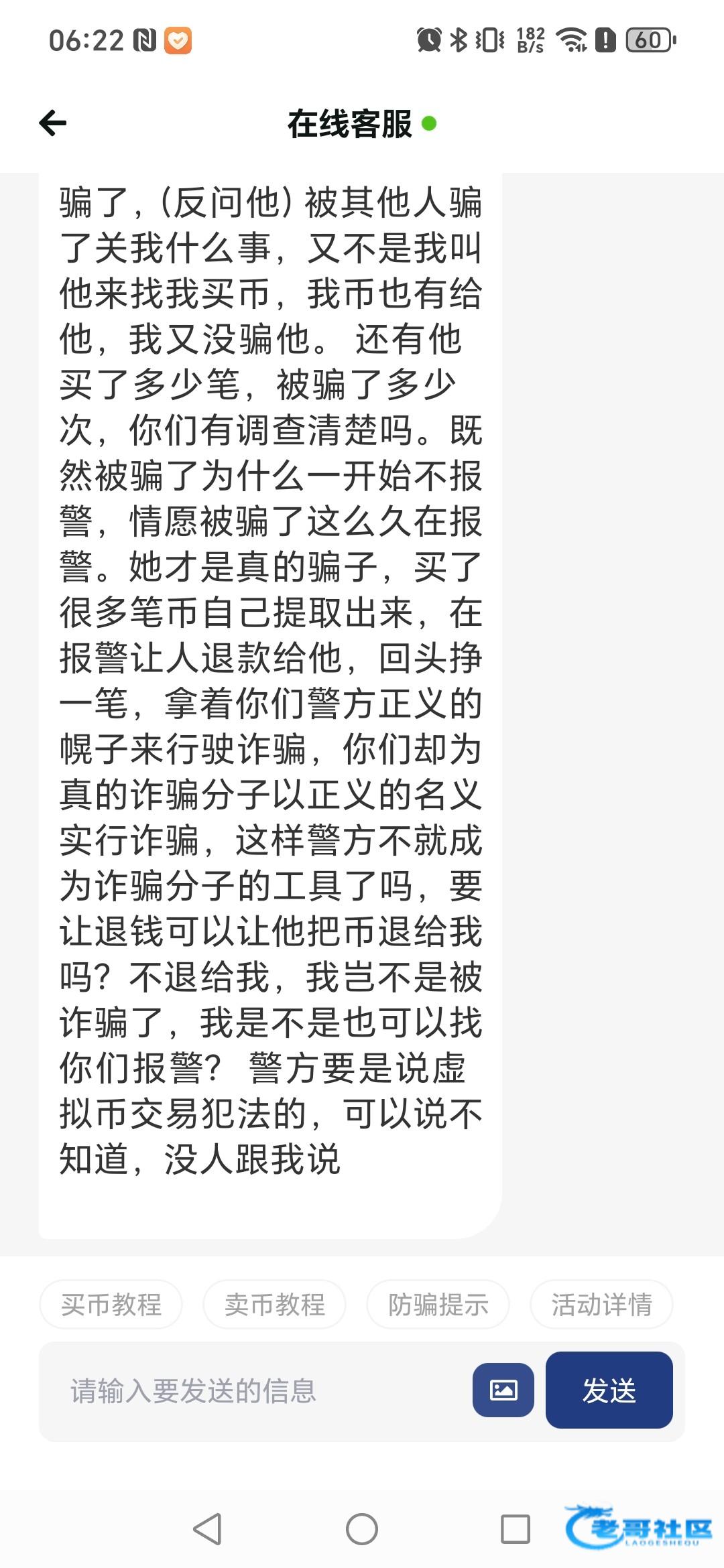Tap the 发送 button
The width and height of the screenshot is (724, 1568).
[x=609, y=1390]
